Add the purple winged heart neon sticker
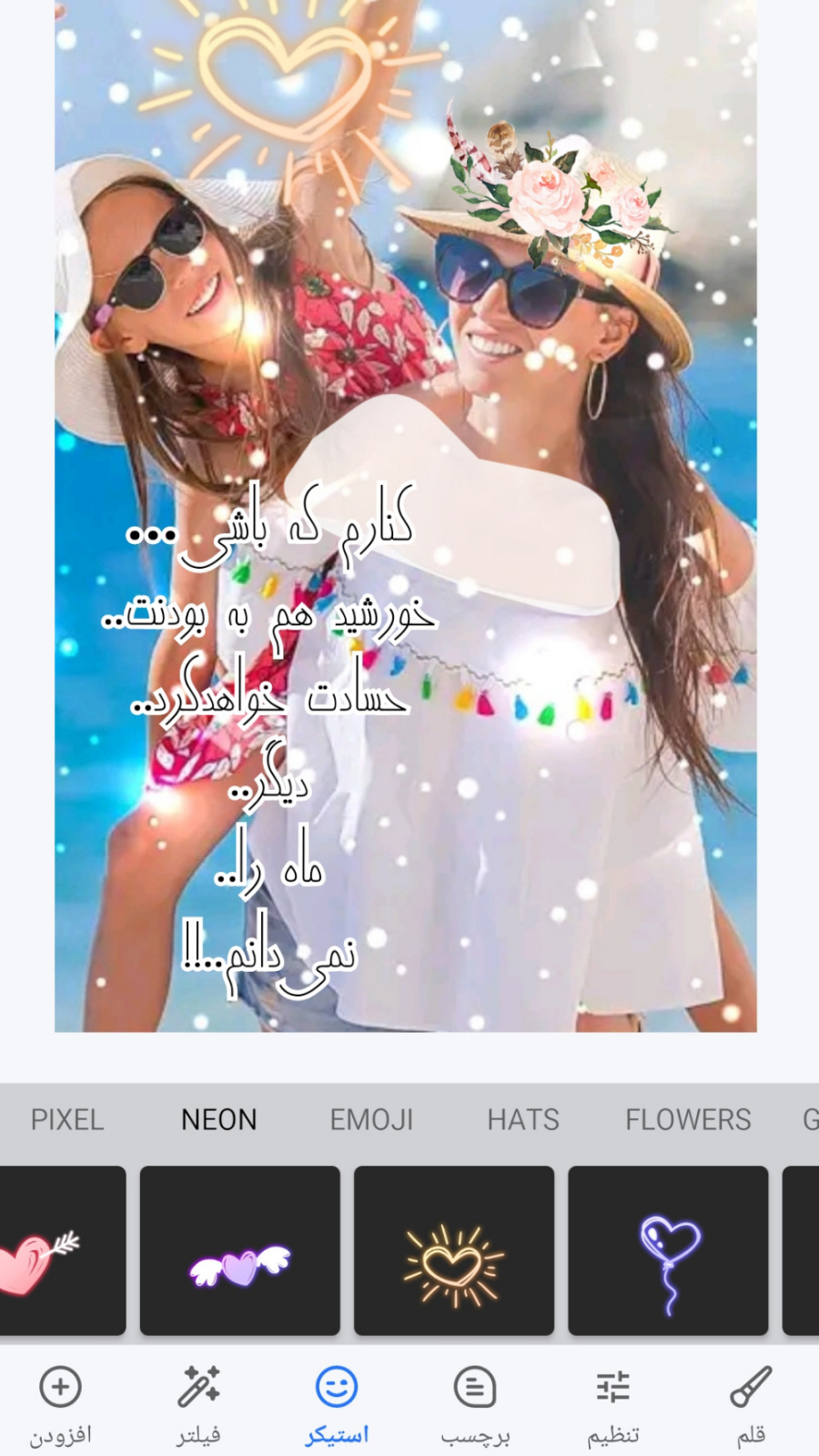819x1456 pixels. (239, 1251)
